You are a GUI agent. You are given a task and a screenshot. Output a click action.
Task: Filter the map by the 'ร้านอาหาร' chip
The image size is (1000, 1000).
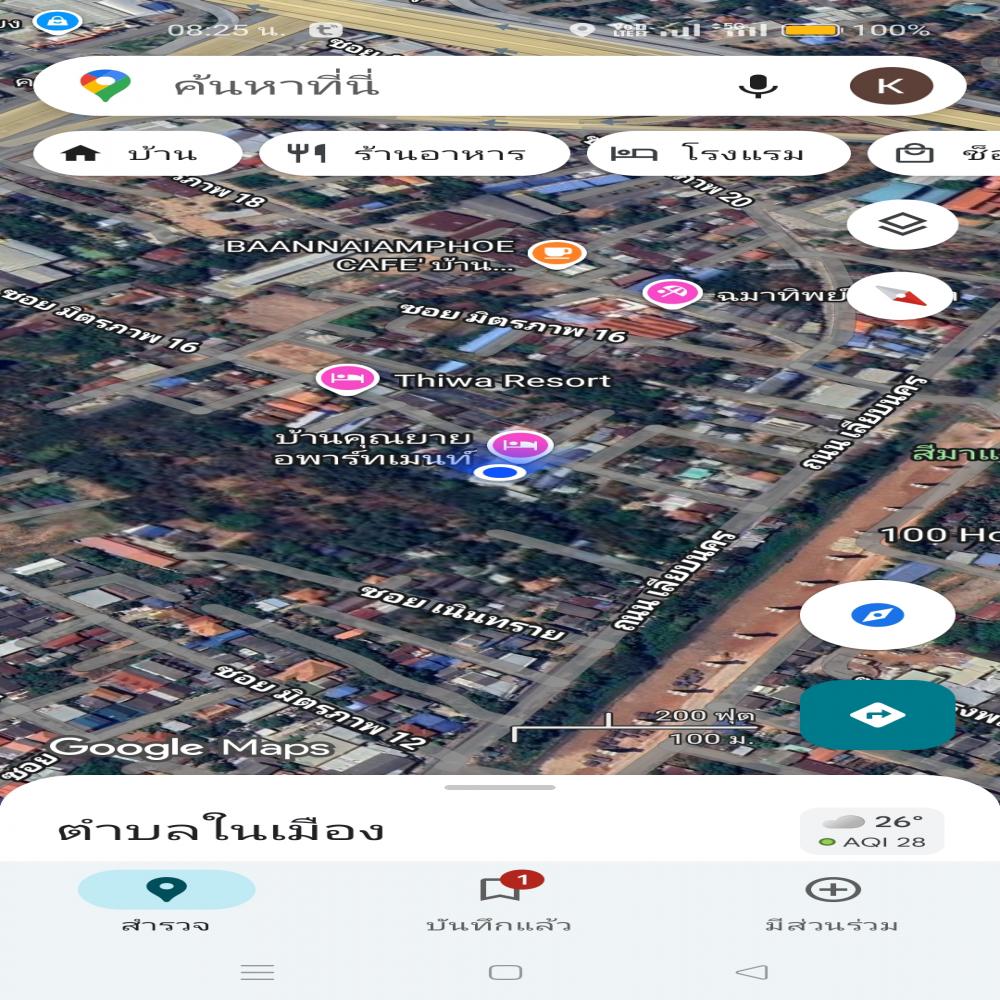click(414, 154)
